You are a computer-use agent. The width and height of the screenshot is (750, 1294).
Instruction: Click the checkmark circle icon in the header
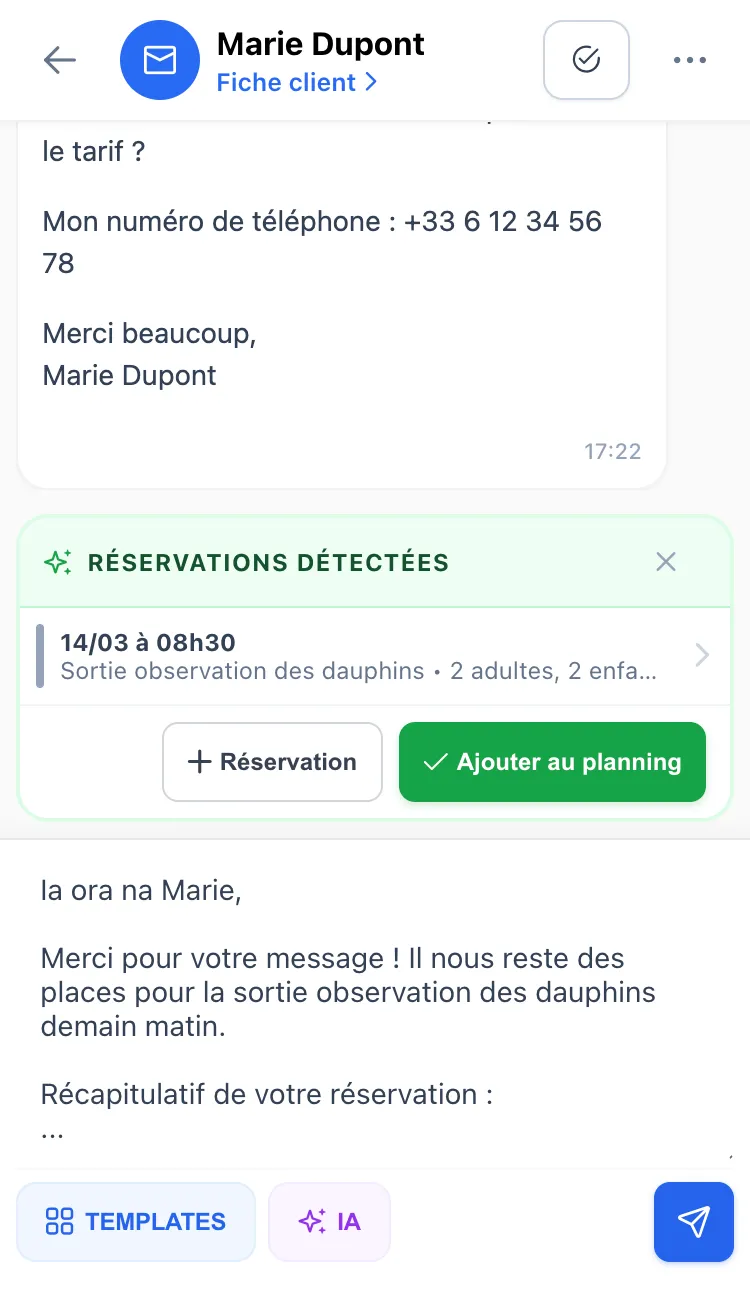[x=586, y=60]
